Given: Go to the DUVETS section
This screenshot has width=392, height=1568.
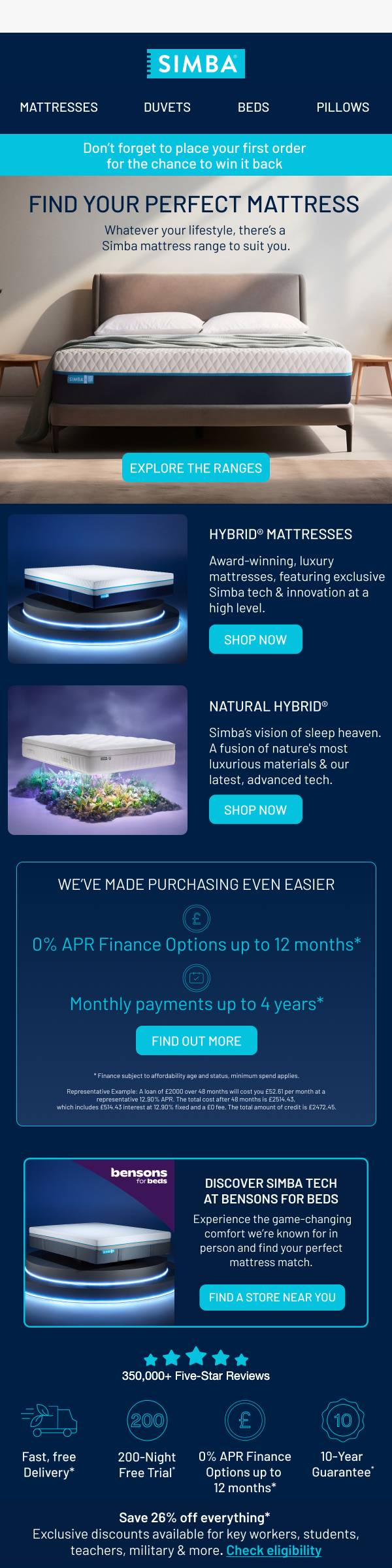Looking at the screenshot, I should (167, 107).
